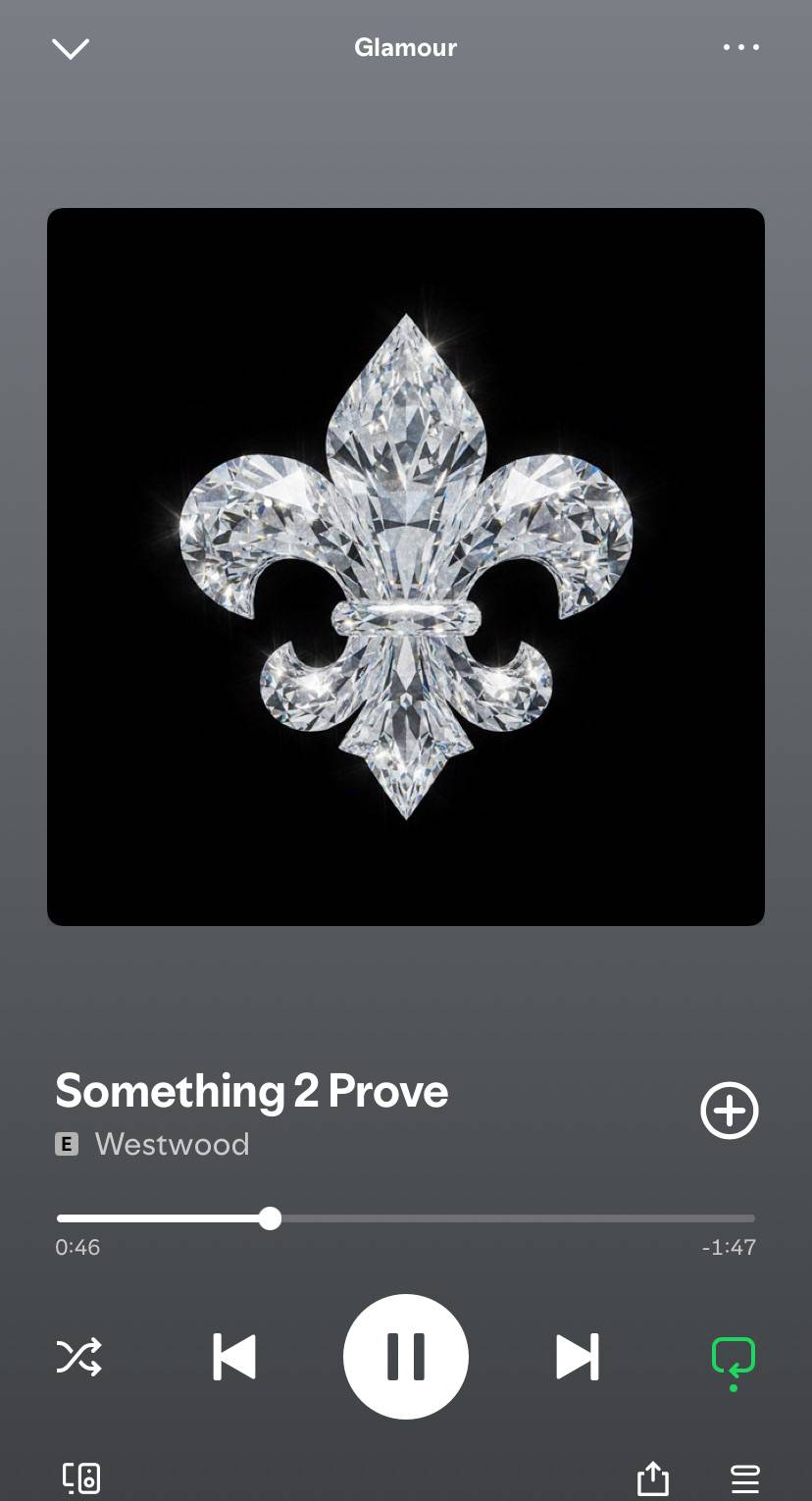This screenshot has height=1501, width=812.
Task: Pause the current song
Action: [406, 1357]
